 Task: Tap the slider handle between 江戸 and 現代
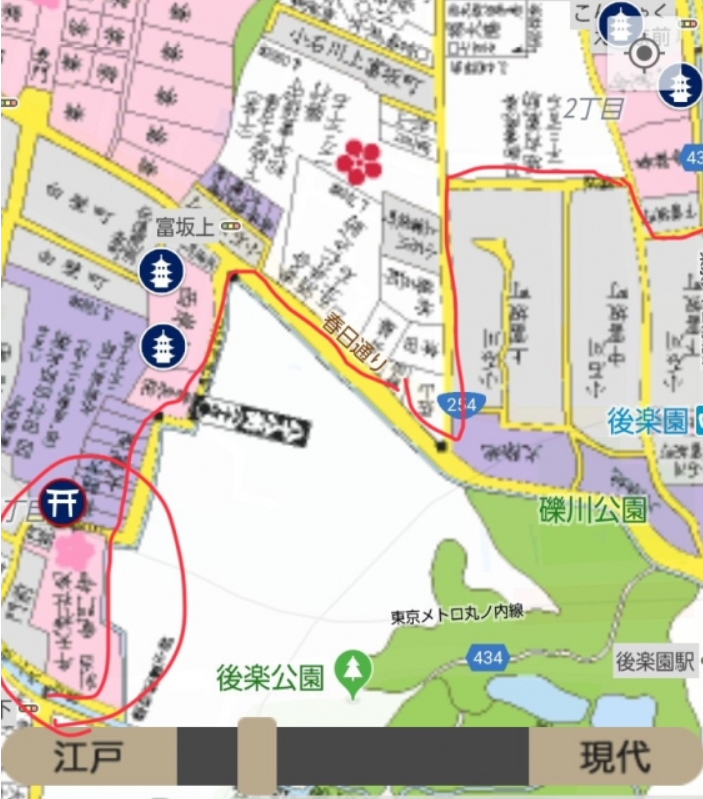click(x=257, y=755)
